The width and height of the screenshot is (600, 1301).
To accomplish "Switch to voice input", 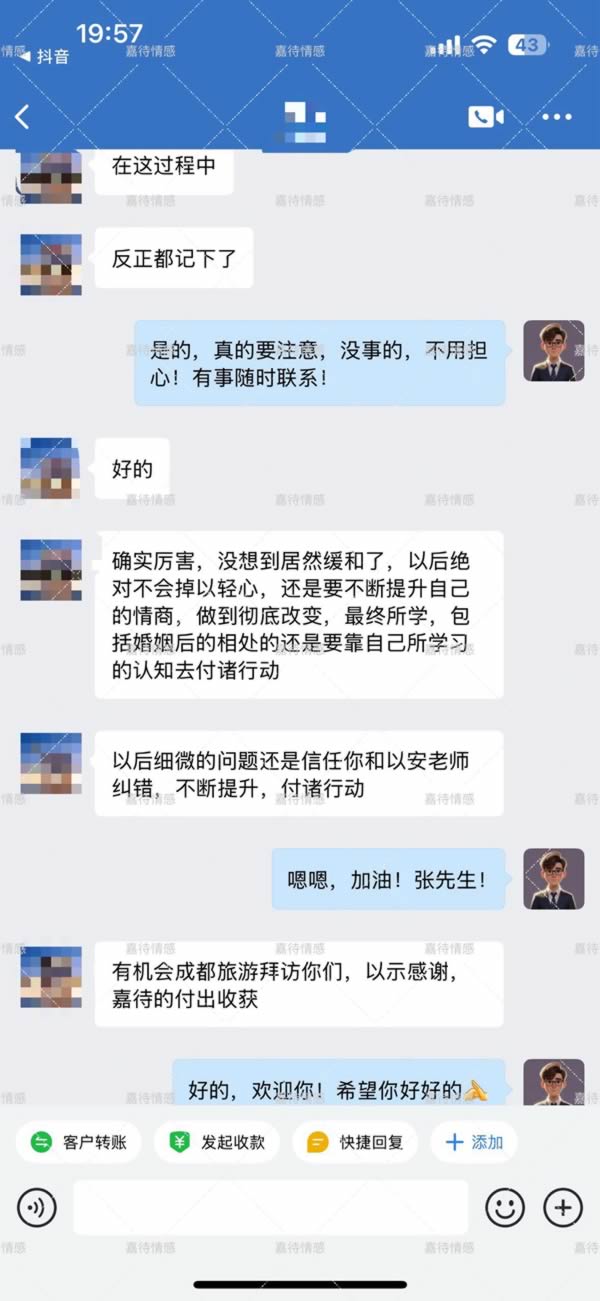I will 37,1208.
